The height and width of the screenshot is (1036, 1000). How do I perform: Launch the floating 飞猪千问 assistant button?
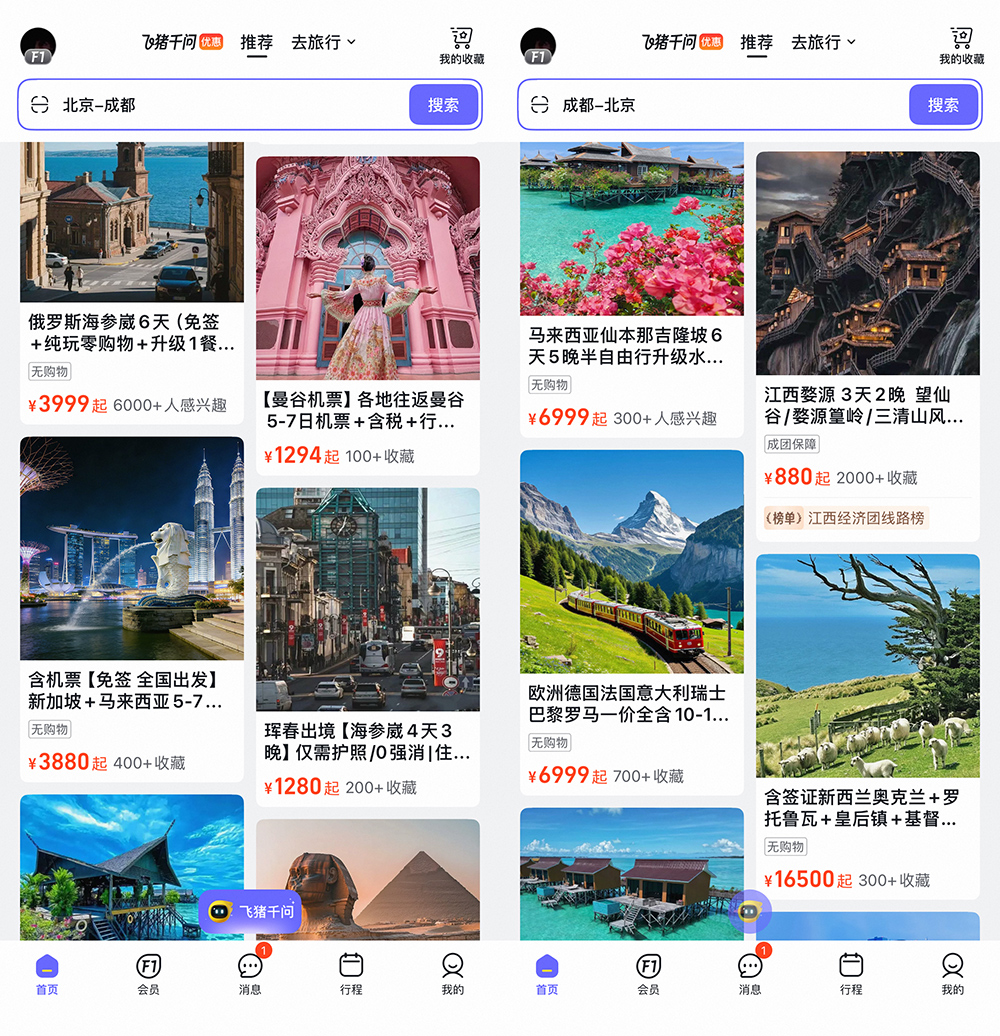pos(250,911)
